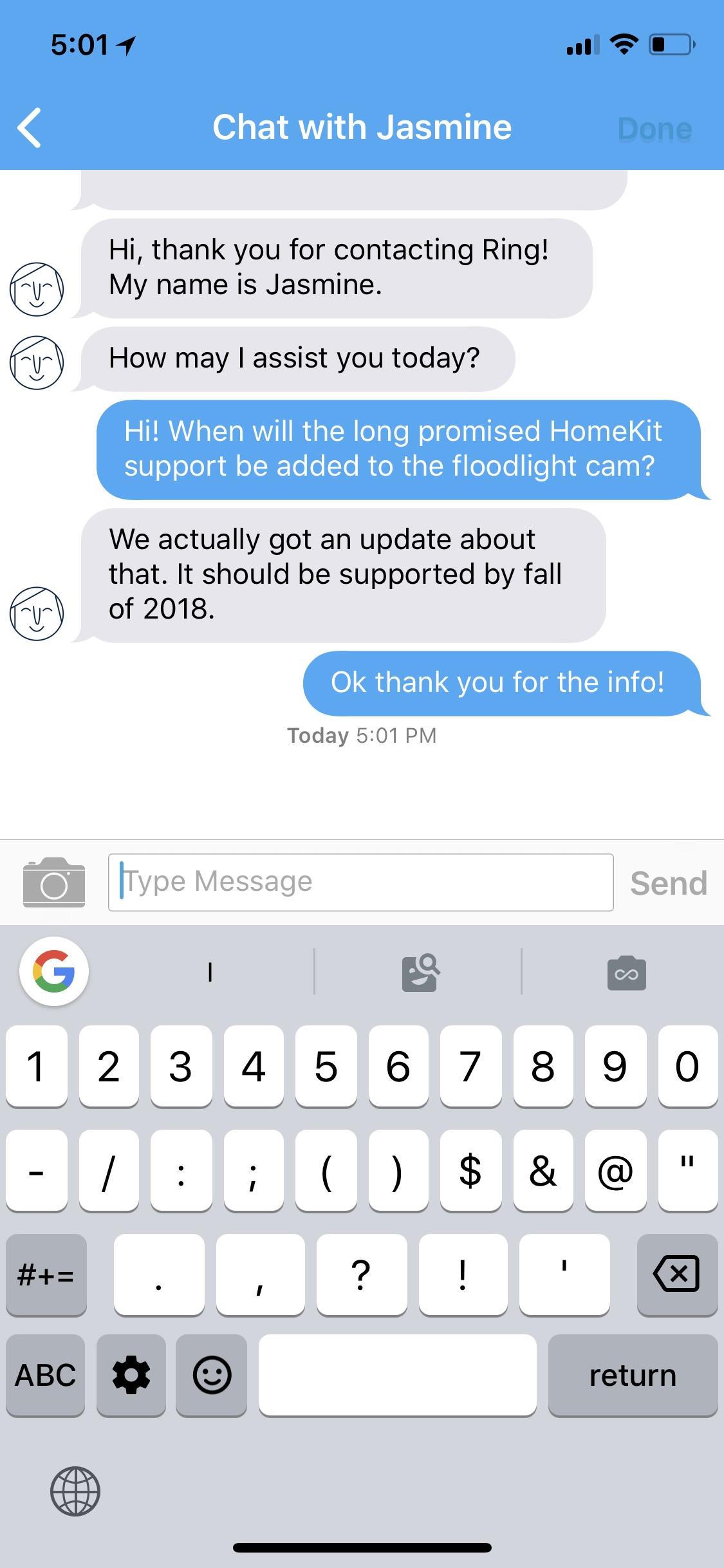Attach a photo with the camera icon
The width and height of the screenshot is (724, 1568).
pyautogui.click(x=54, y=882)
